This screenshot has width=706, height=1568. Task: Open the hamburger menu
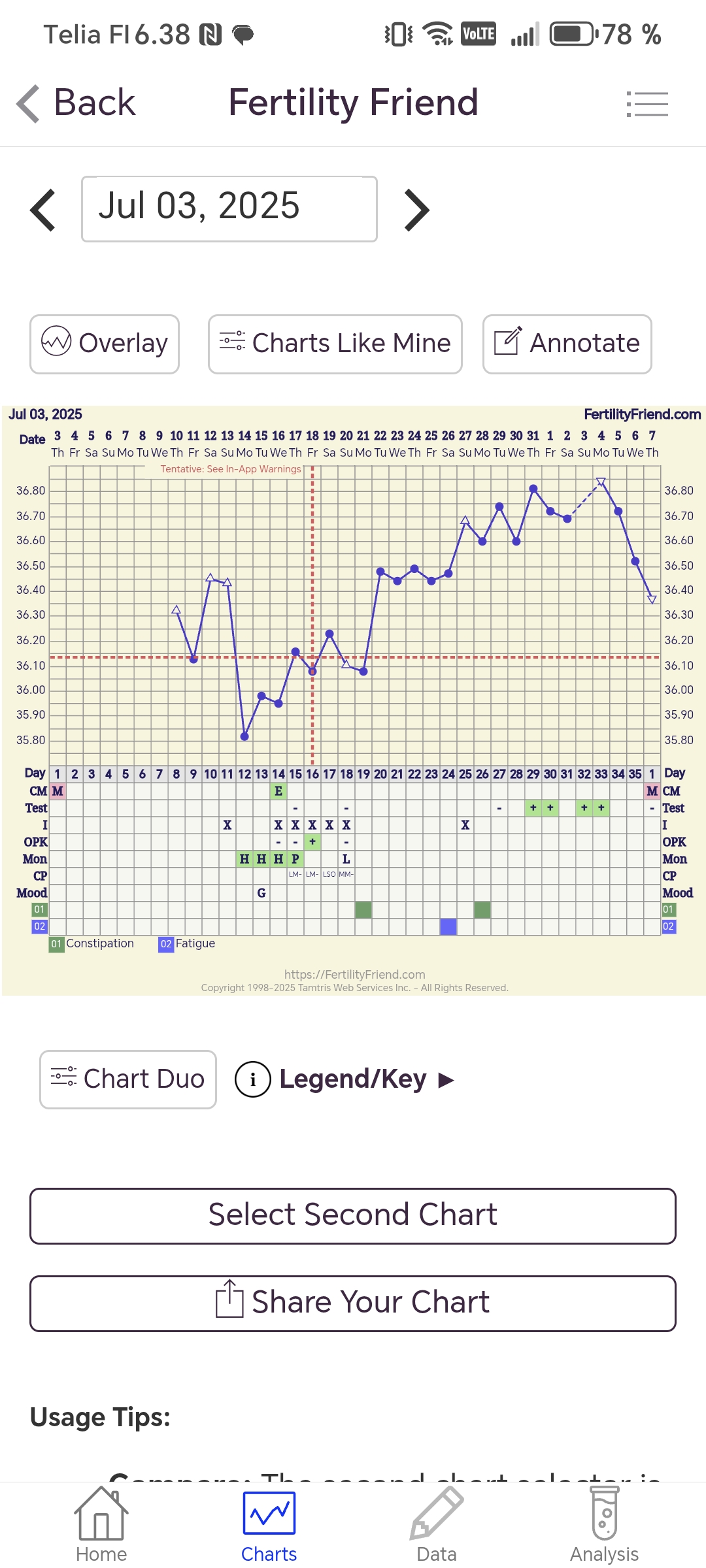coord(647,104)
